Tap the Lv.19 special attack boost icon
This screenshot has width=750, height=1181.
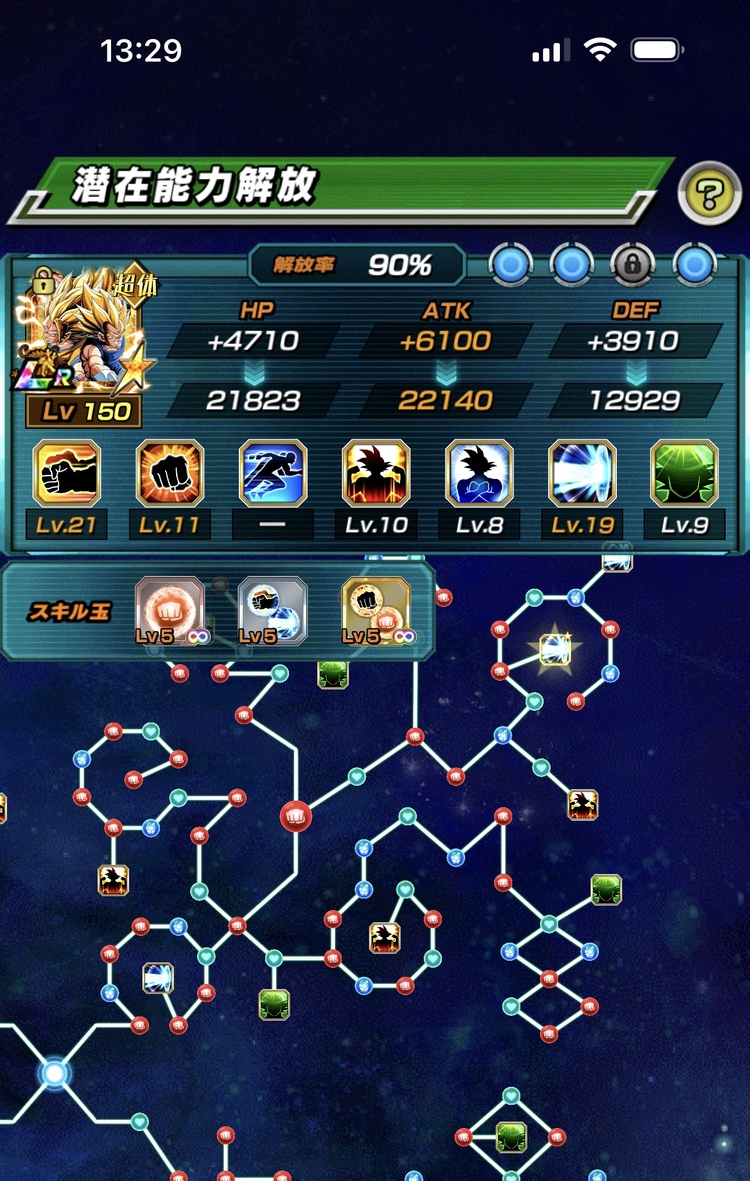click(x=582, y=473)
